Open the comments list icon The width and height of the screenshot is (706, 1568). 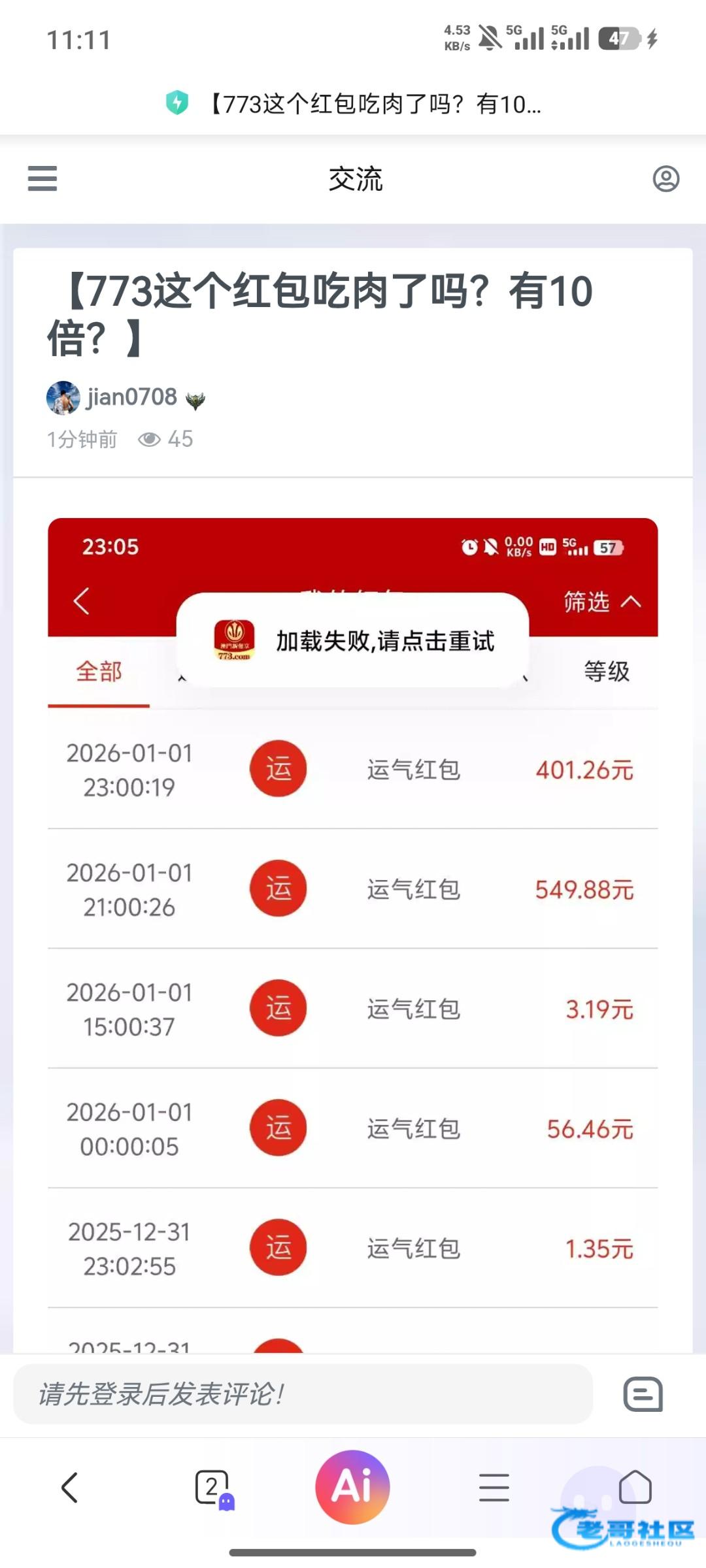pyautogui.click(x=643, y=1394)
